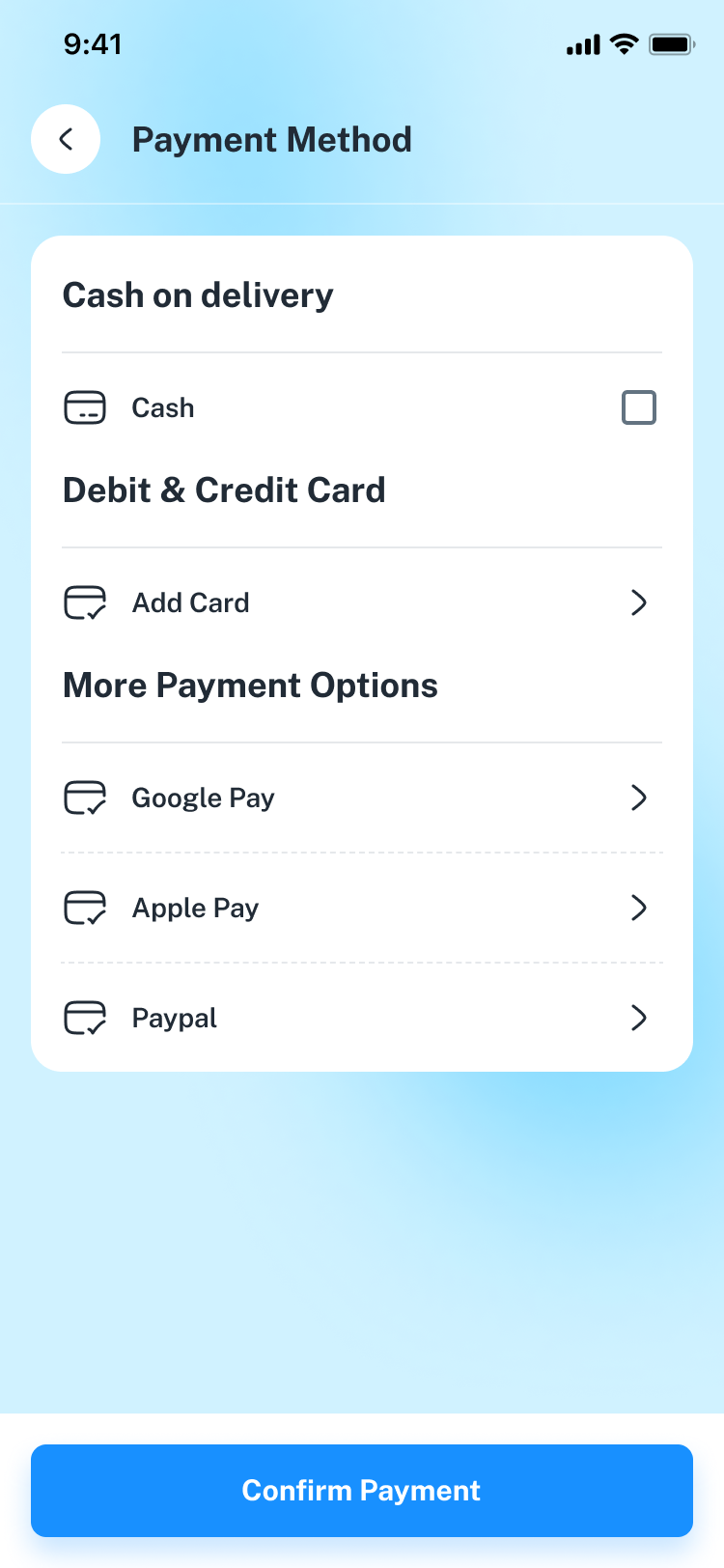
Task: Open the Add Card option
Action: click(361, 602)
